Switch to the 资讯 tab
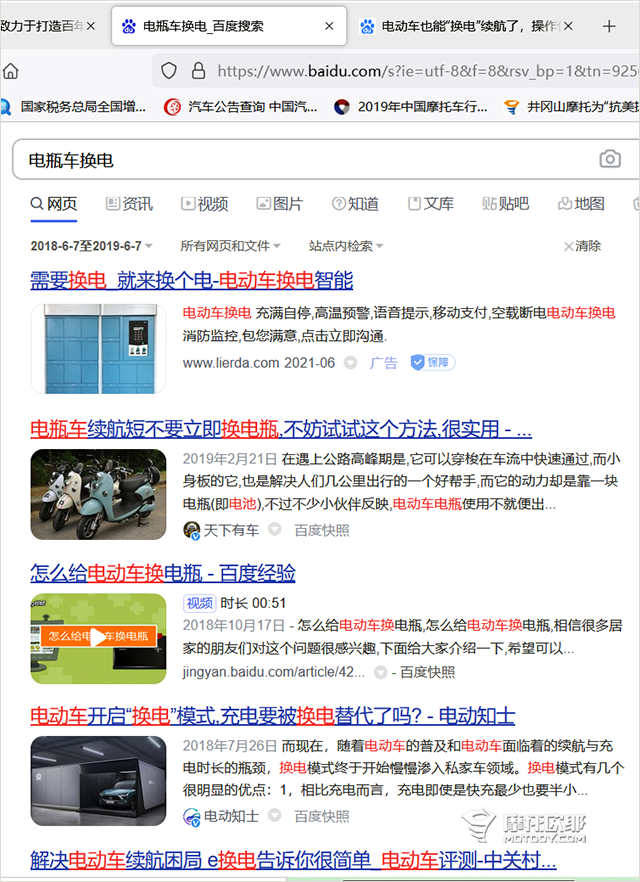 [128, 204]
